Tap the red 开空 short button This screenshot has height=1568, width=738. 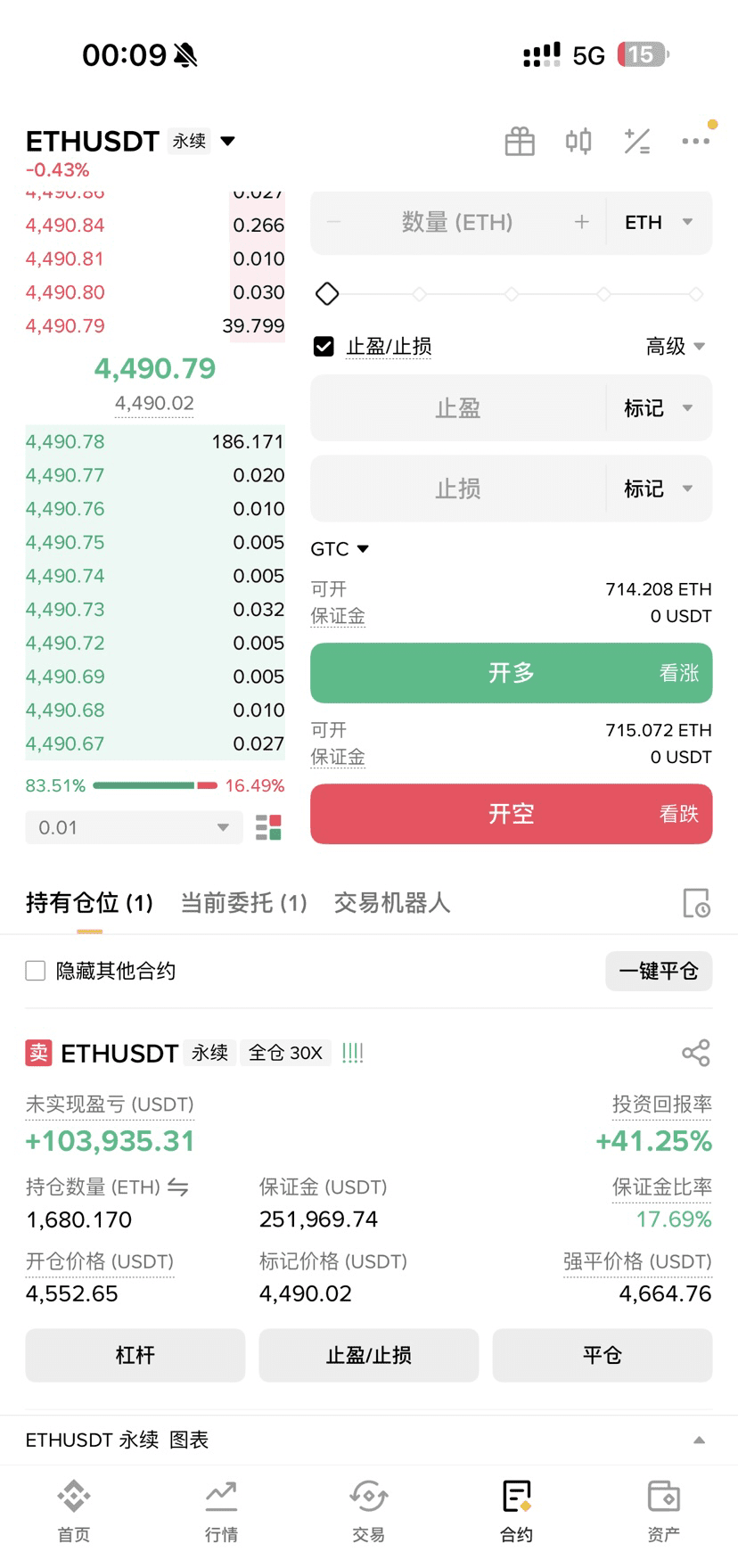[511, 814]
